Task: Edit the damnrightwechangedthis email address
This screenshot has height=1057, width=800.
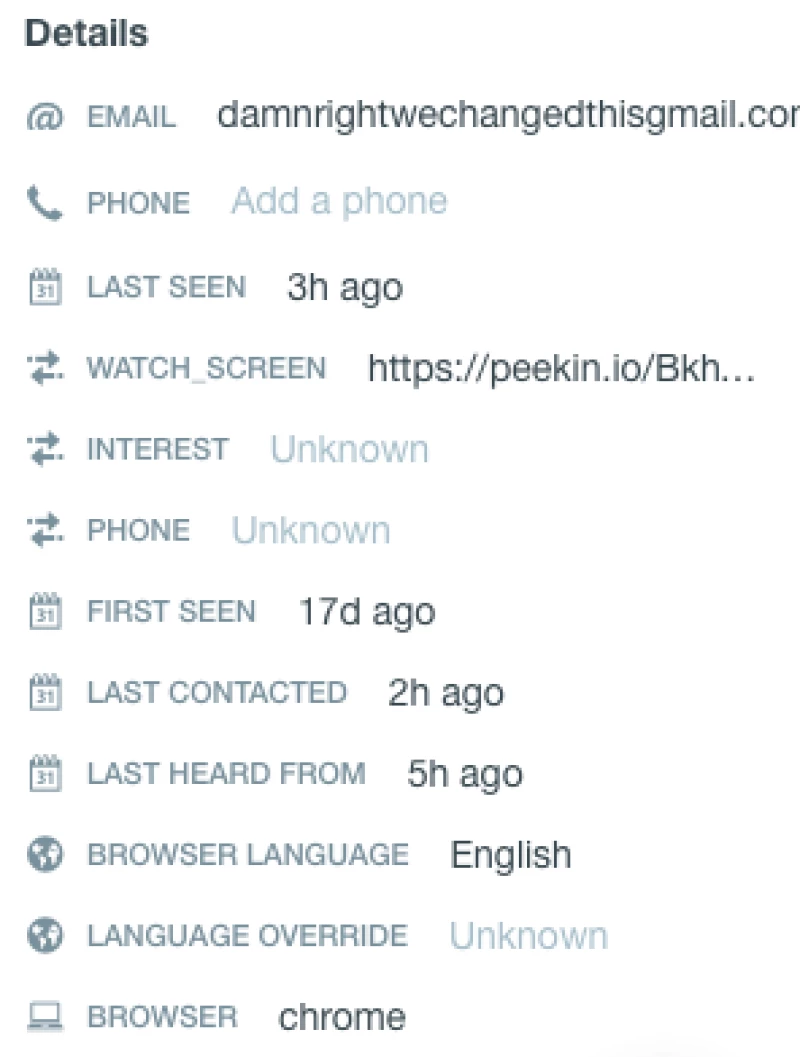Action: pos(507,116)
